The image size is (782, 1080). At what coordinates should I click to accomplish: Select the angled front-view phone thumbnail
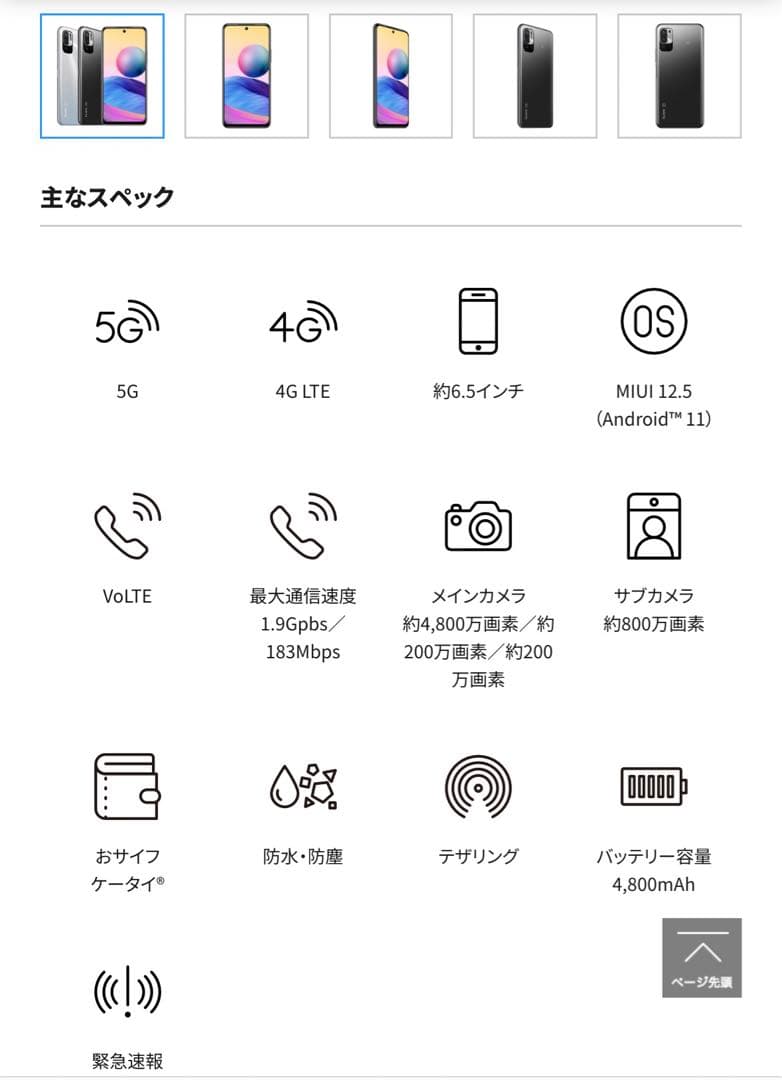(391, 76)
